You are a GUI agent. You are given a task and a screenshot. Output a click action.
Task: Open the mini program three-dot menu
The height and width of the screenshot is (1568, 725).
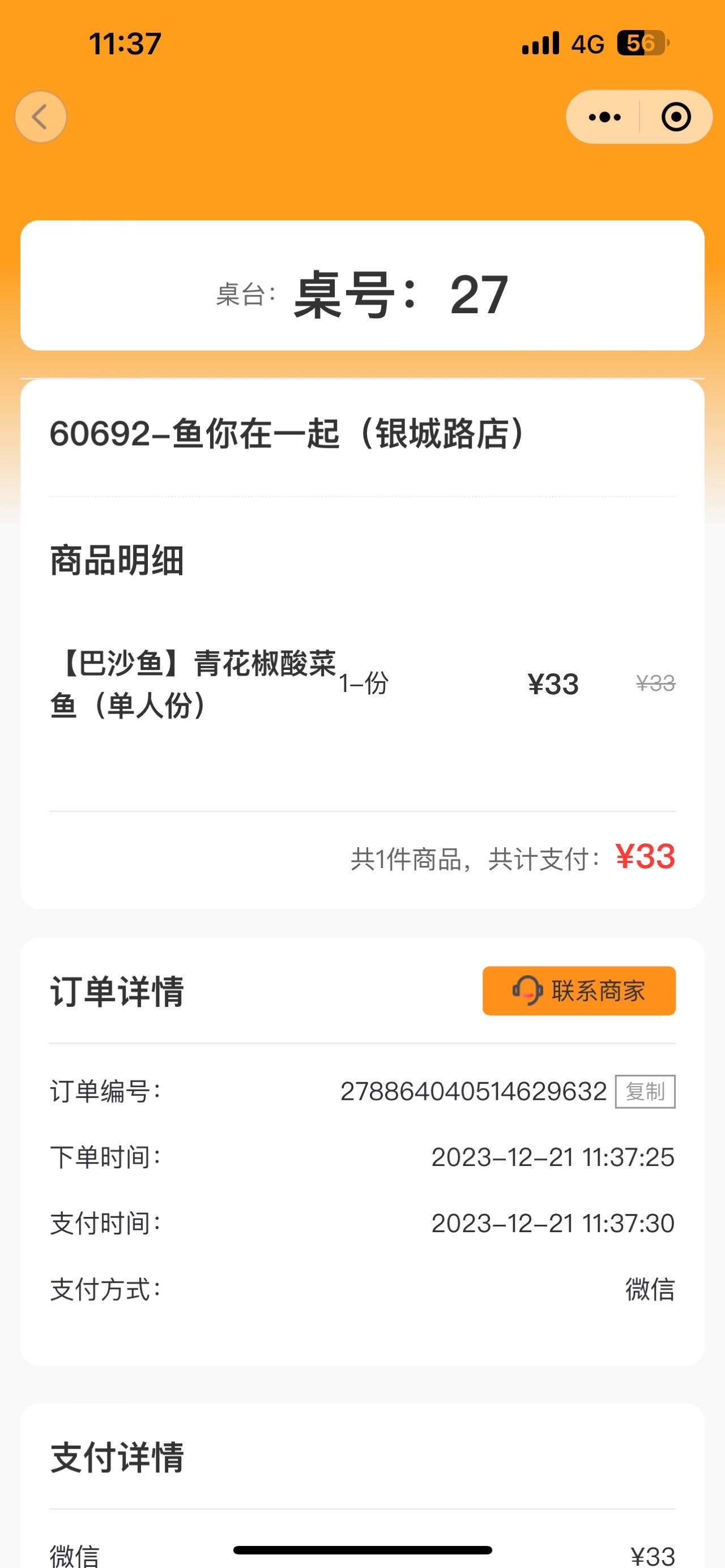604,117
